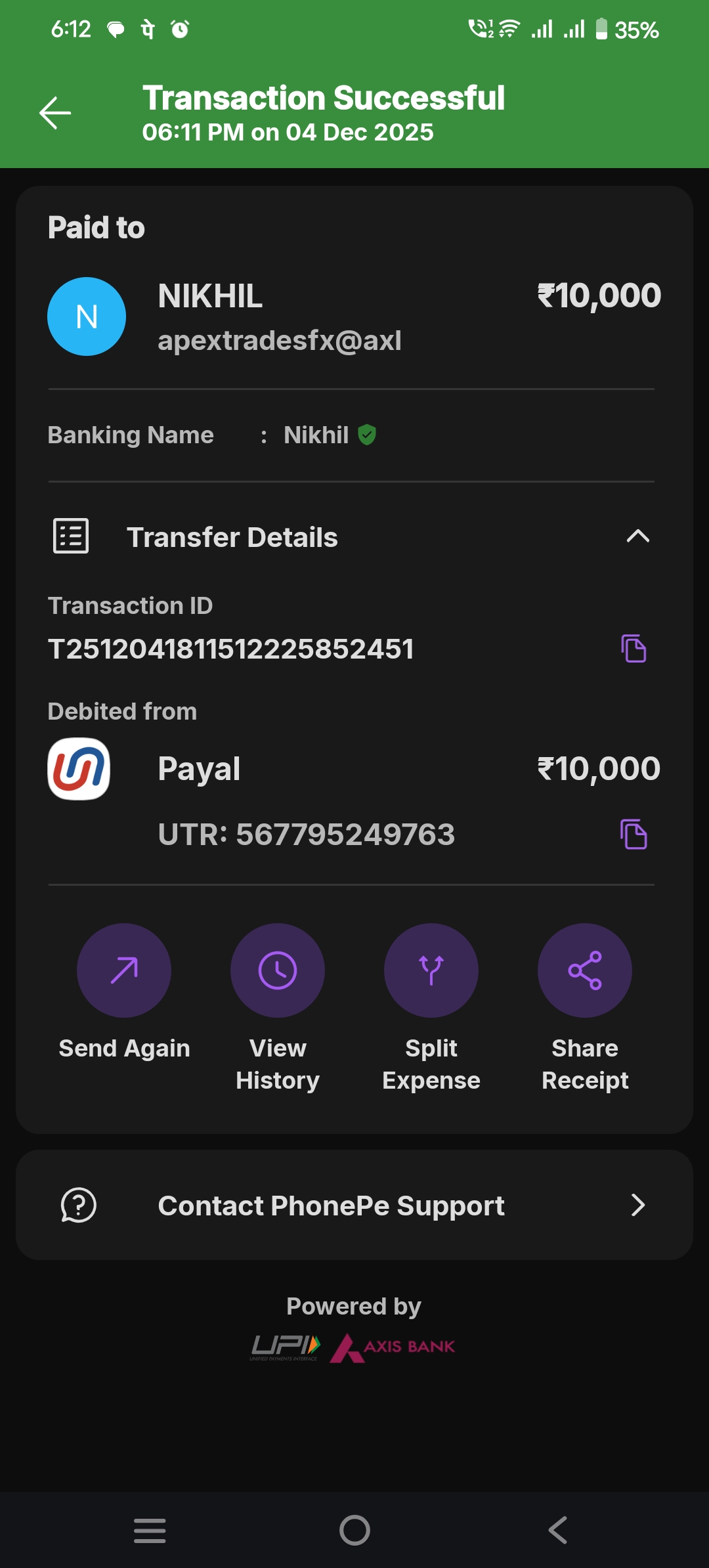This screenshot has width=709, height=1568.
Task: Copy the UTR number
Action: 634,835
